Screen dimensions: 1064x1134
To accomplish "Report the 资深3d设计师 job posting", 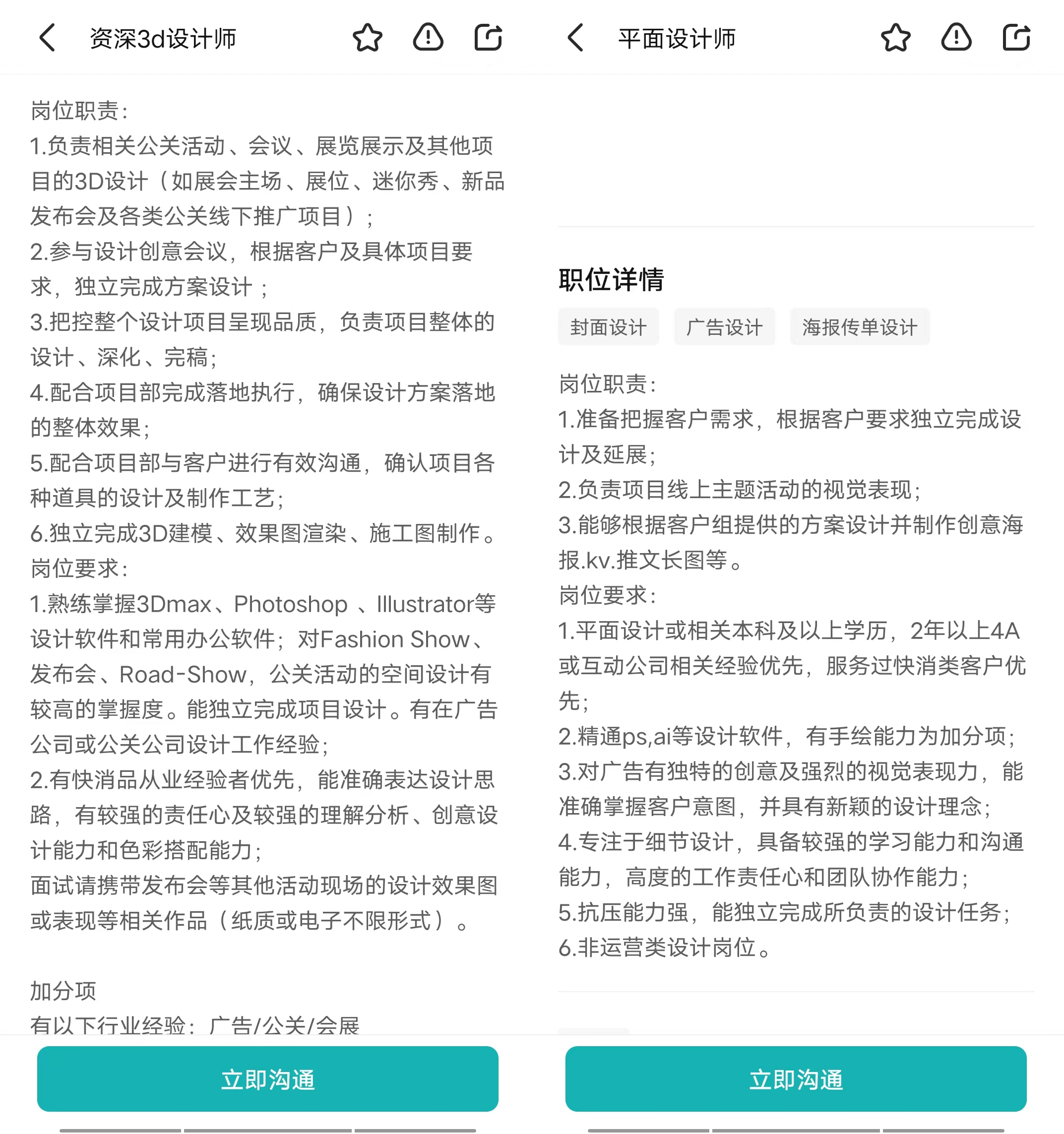I will click(x=428, y=38).
